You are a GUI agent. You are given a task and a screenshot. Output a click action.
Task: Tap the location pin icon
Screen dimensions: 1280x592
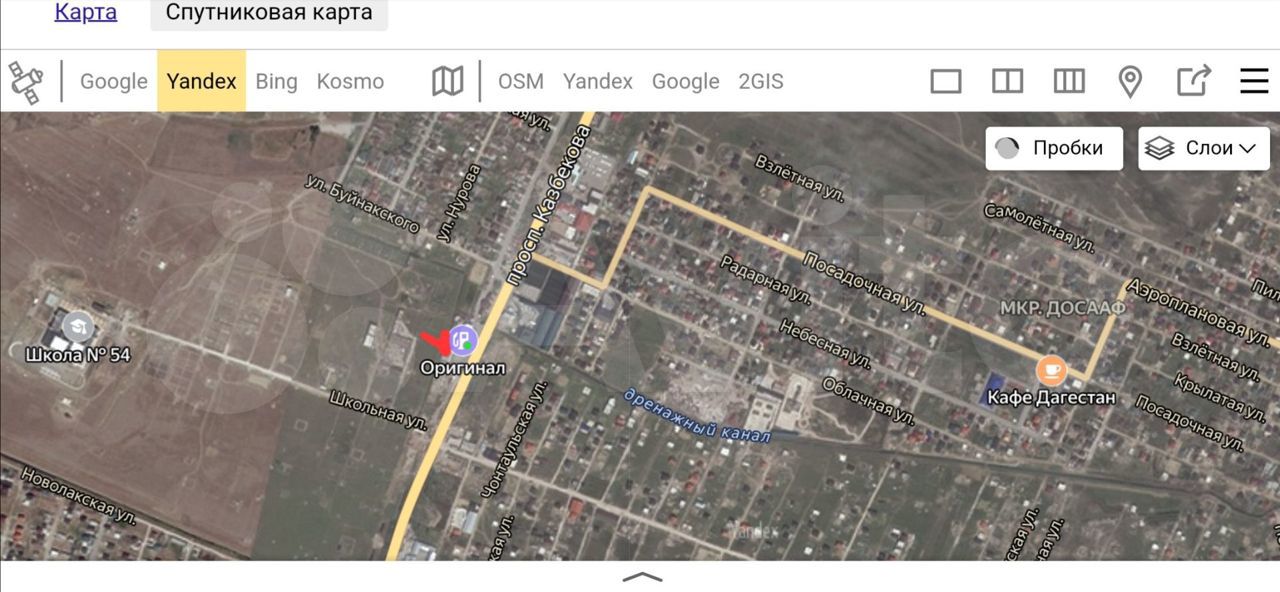(x=1130, y=81)
